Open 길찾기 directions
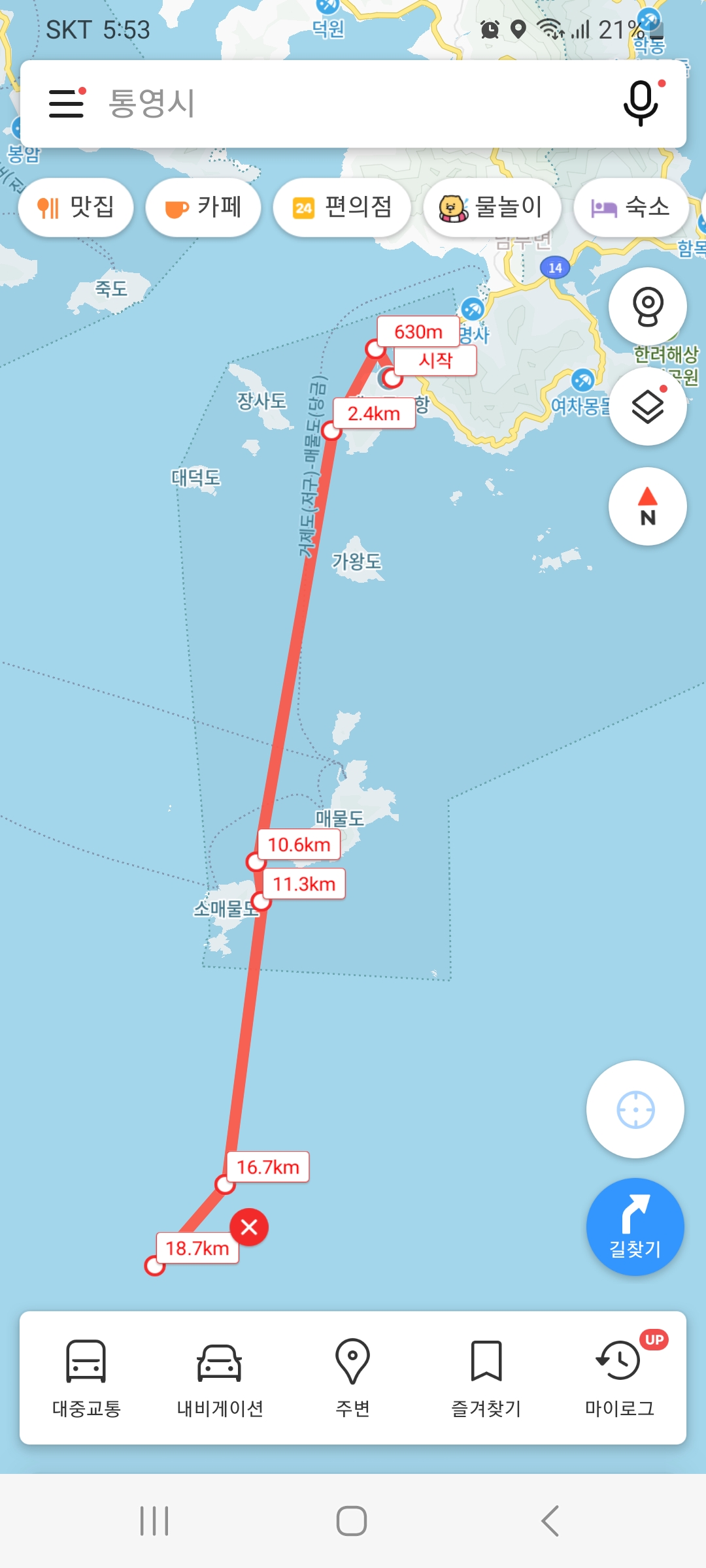Screen dimensions: 706x1568 click(x=635, y=1227)
